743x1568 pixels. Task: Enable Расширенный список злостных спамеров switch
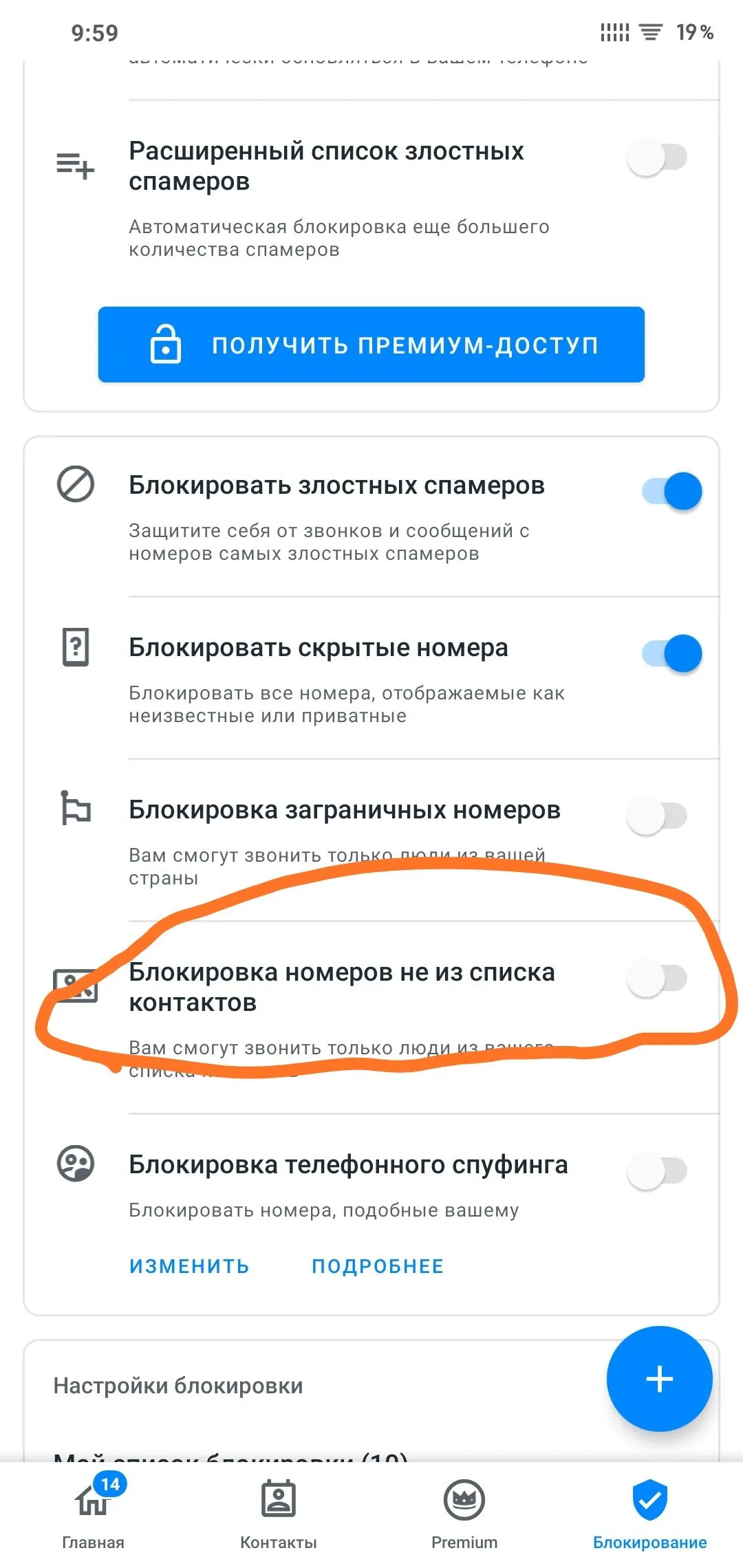(657, 157)
